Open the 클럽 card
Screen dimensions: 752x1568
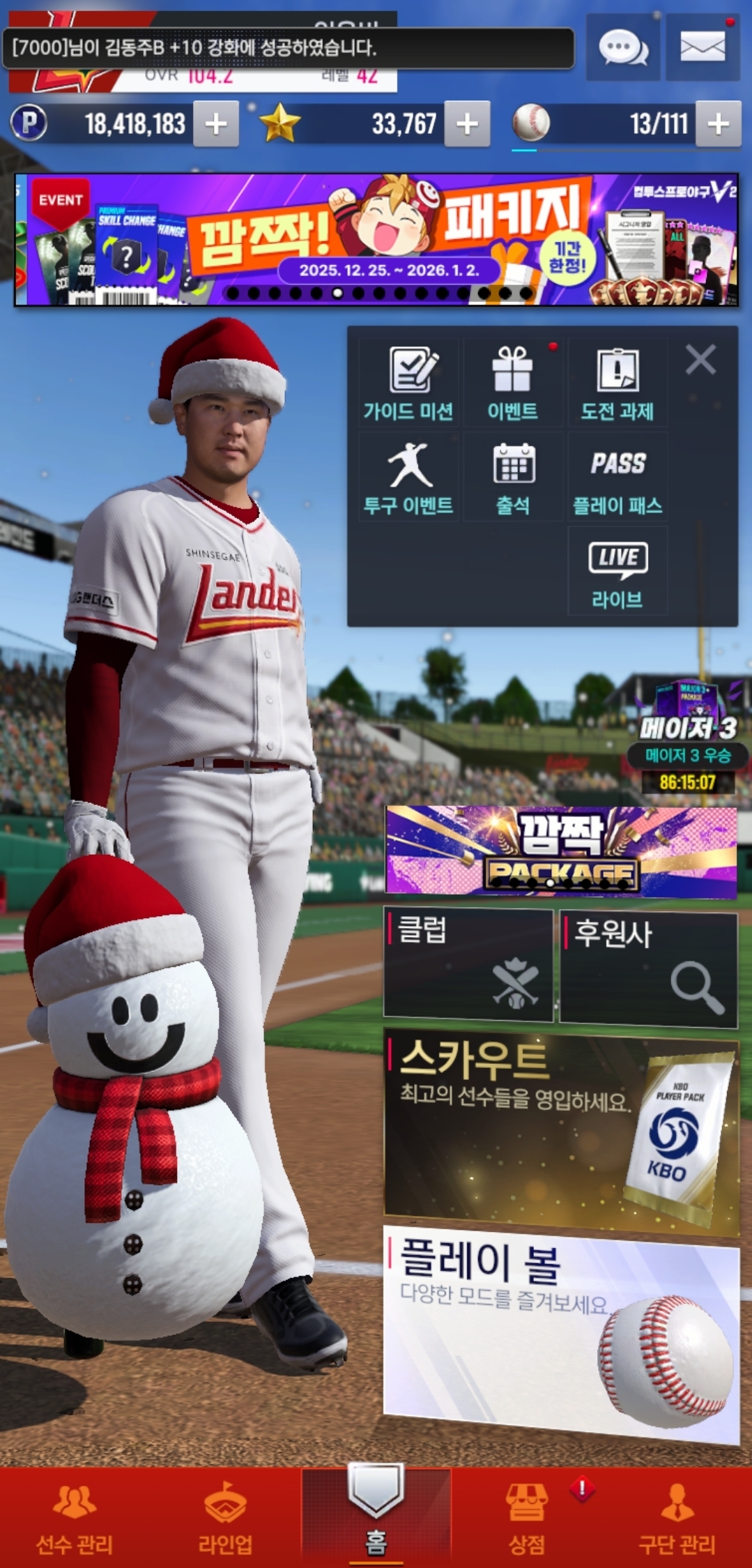tap(468, 966)
